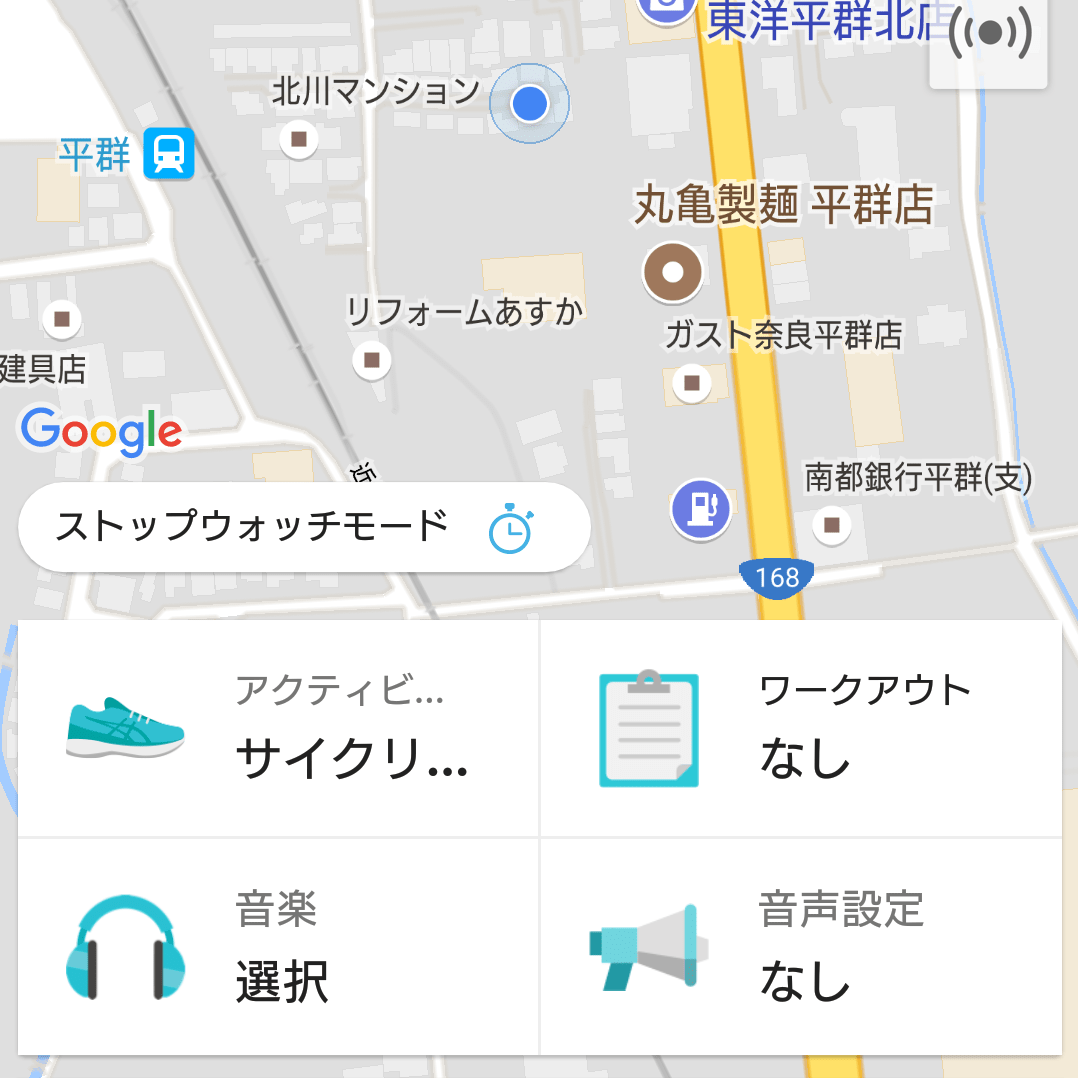Open 音声設定 options
The image size is (1078, 1078).
point(800,946)
